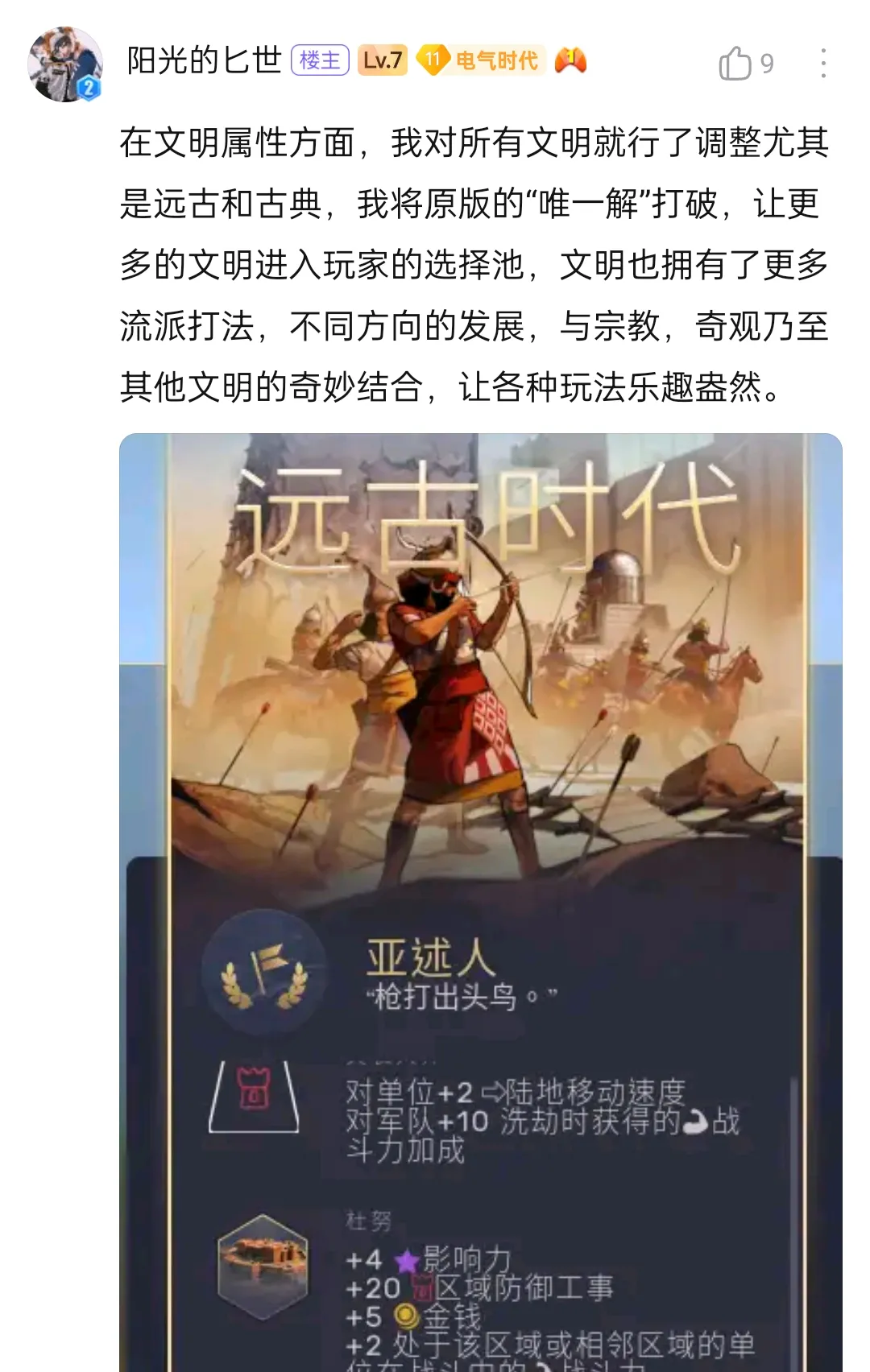Open the post's overflow menu
This screenshot has height=1372, width=870.
coord(822,63)
